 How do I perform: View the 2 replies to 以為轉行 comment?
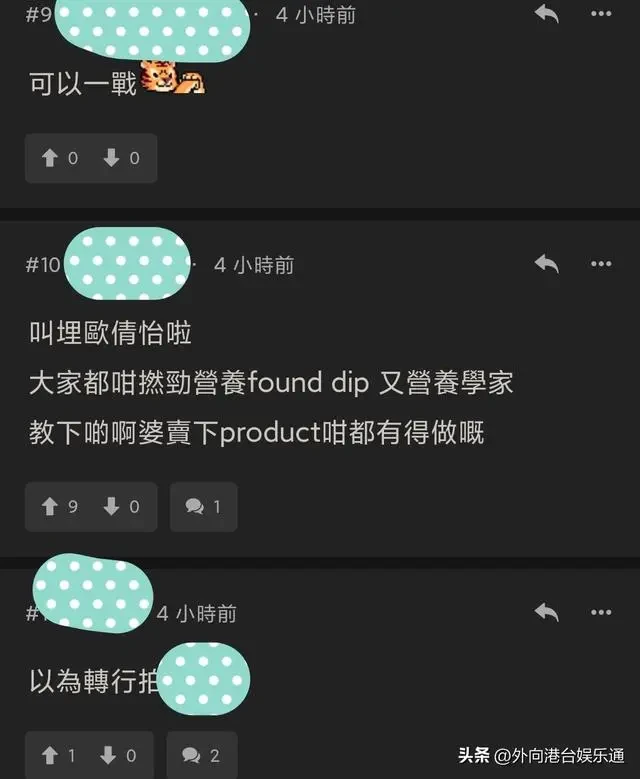[x=202, y=756]
